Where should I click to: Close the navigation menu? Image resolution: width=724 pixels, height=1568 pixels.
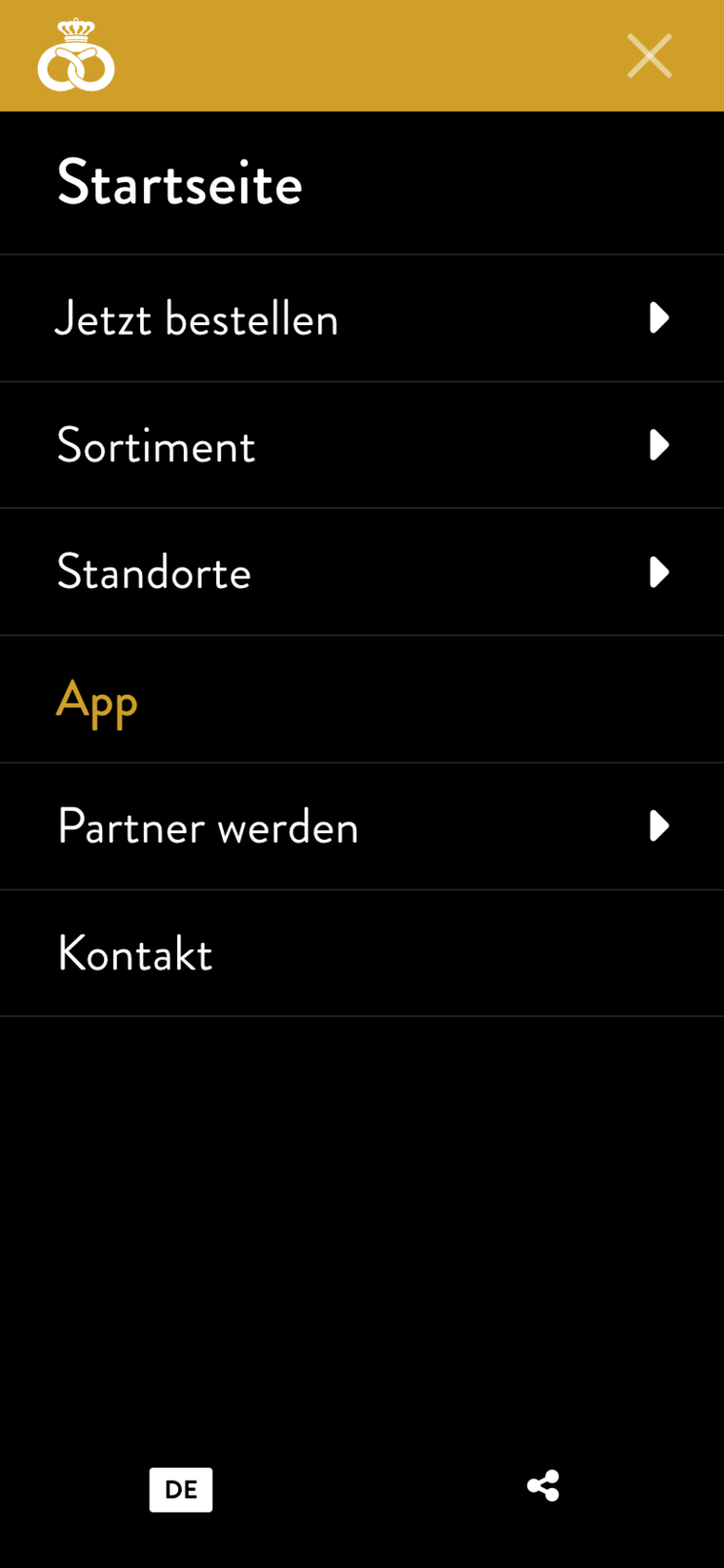click(649, 55)
